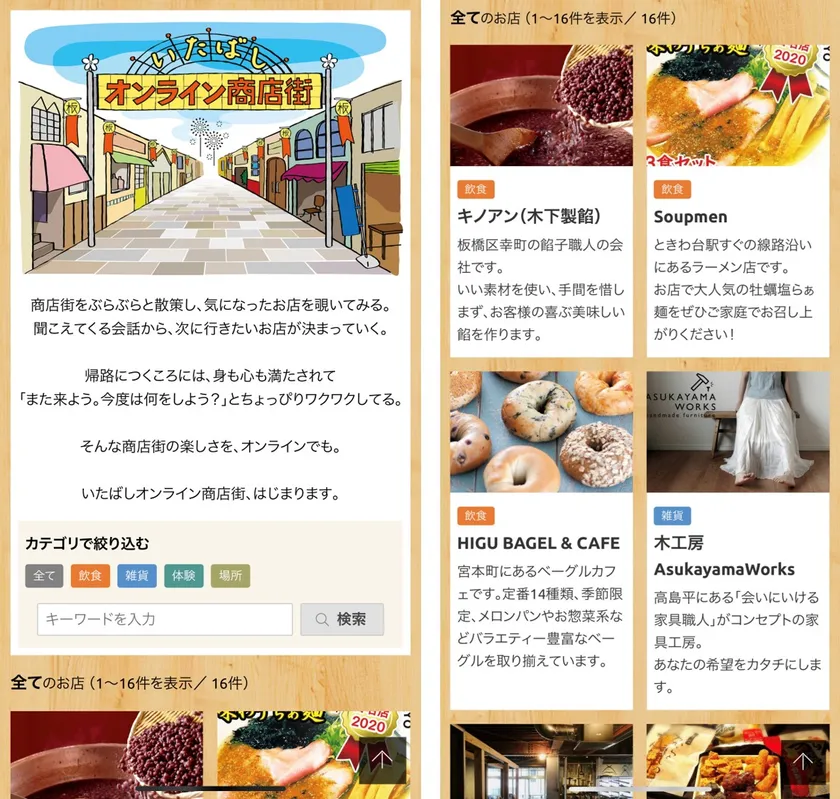Select the 全て category filter chip

(x=44, y=576)
